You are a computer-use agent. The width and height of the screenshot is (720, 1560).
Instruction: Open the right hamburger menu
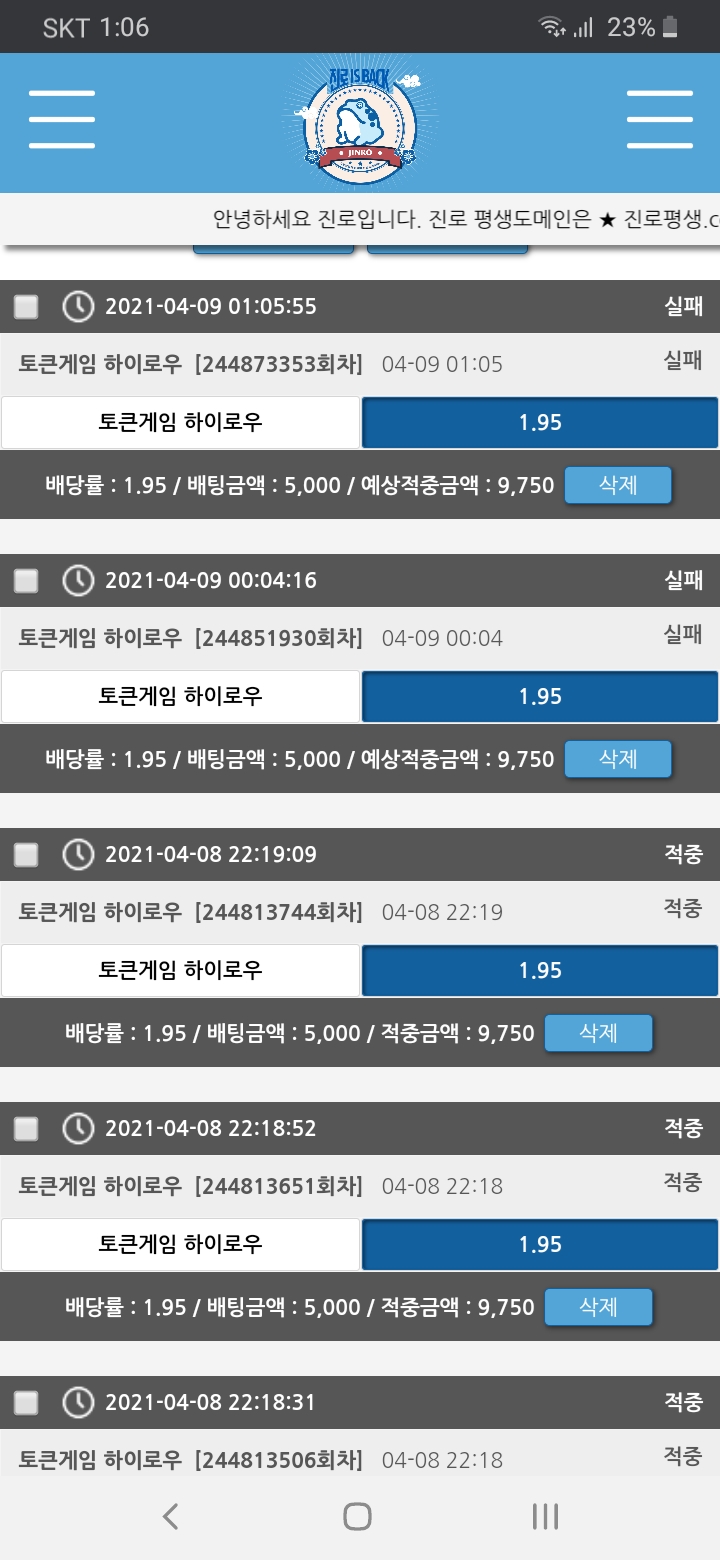pyautogui.click(x=659, y=120)
